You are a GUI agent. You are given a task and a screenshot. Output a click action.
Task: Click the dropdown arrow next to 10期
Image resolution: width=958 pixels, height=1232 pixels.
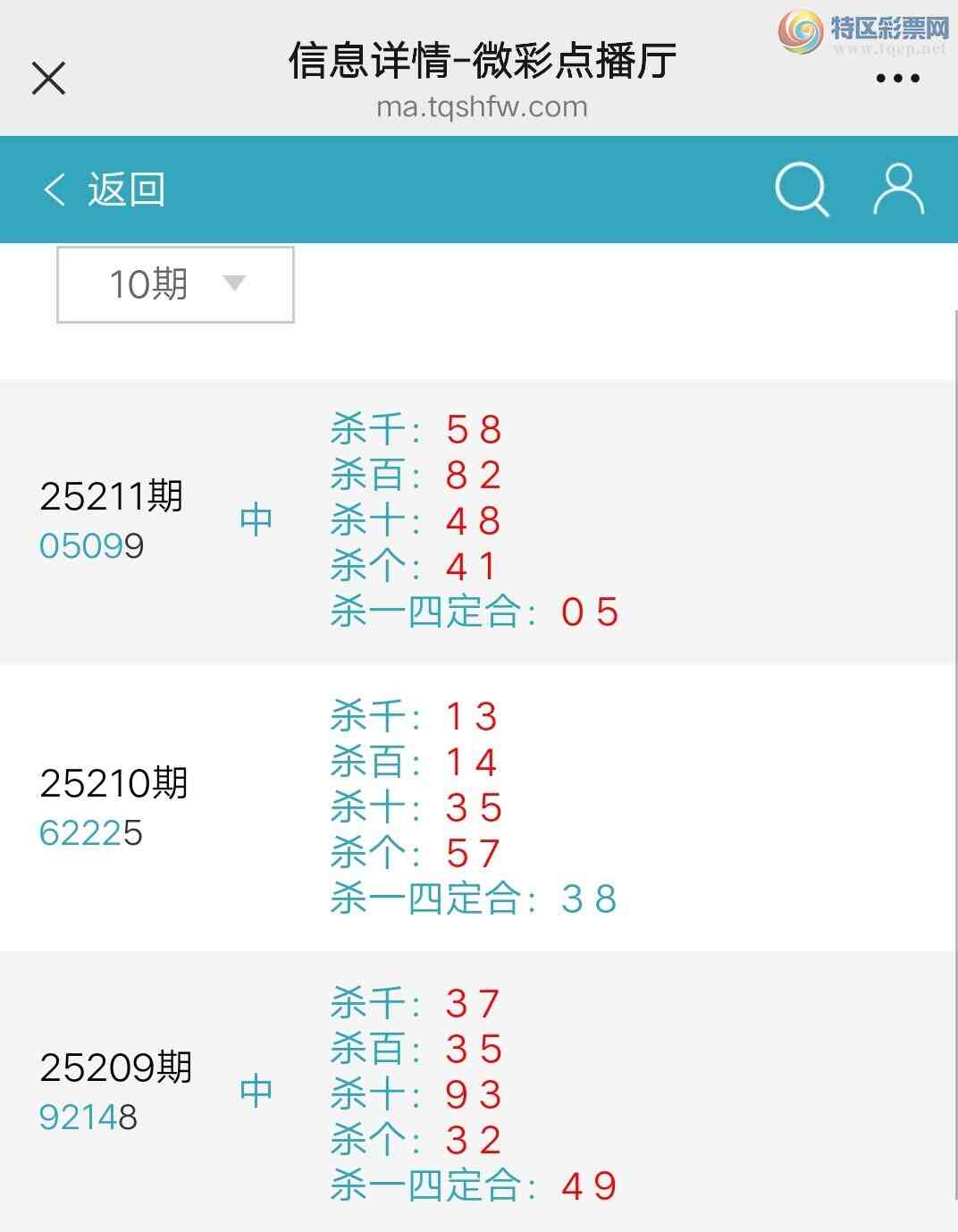[234, 284]
